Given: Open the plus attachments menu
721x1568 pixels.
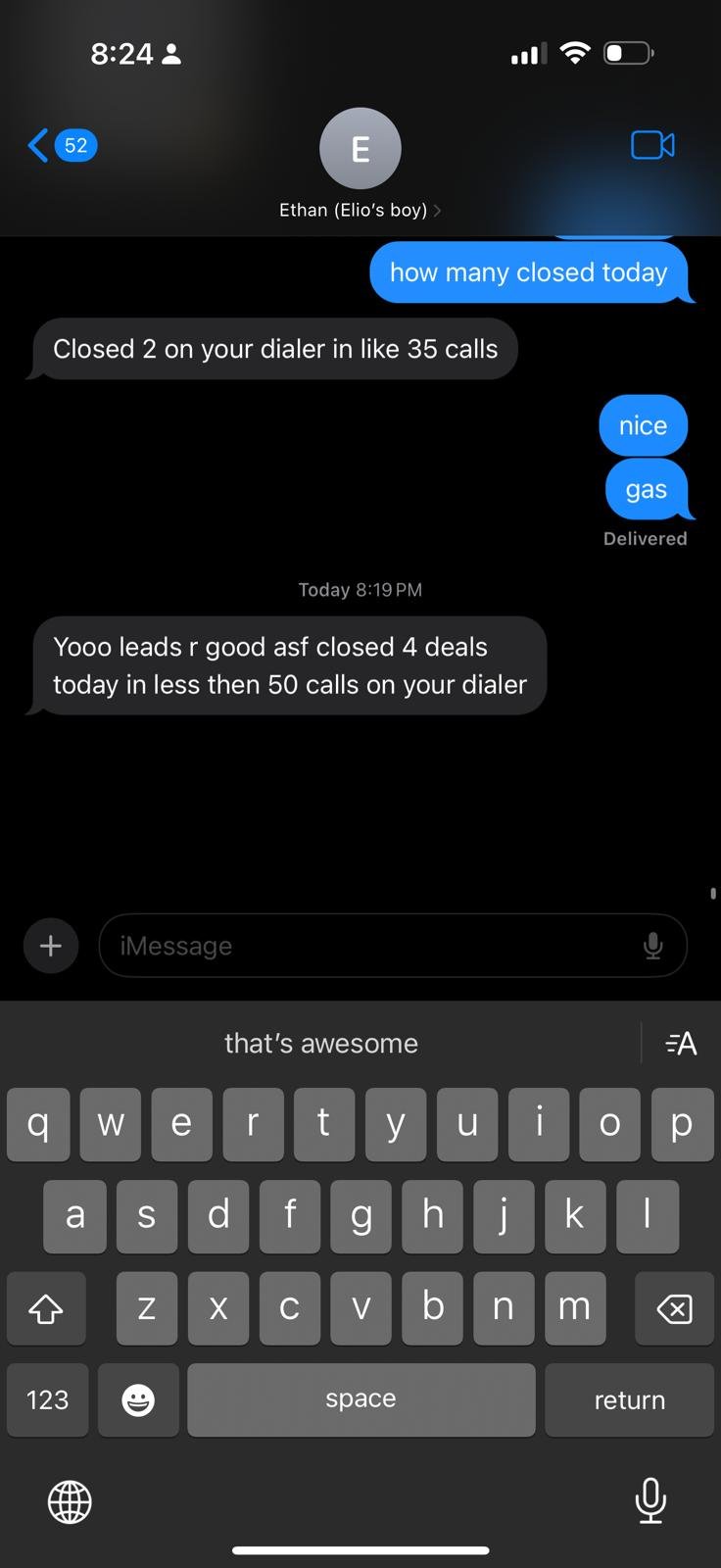Looking at the screenshot, I should point(51,946).
